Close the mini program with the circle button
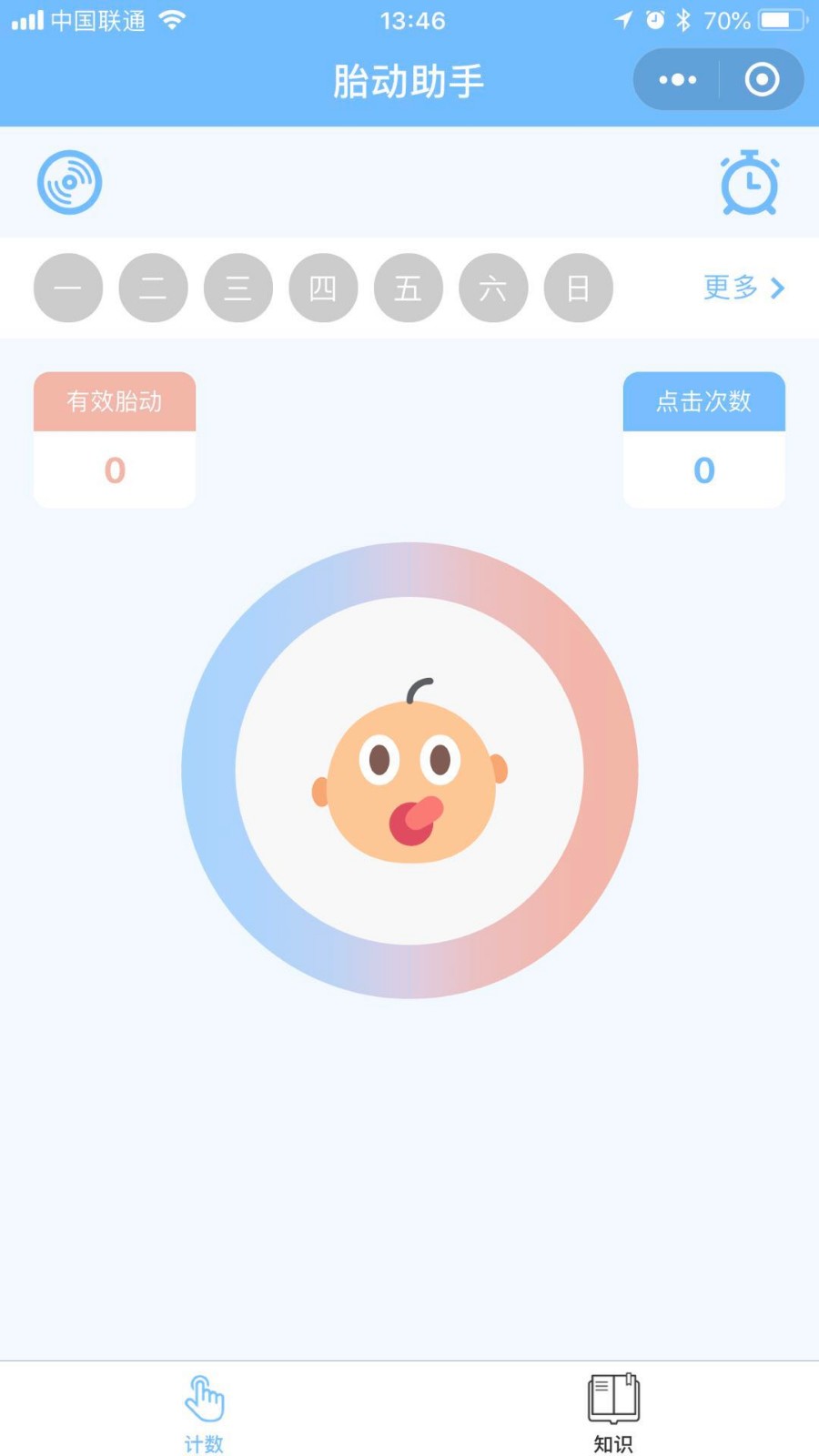This screenshot has height=1456, width=819. 762,80
